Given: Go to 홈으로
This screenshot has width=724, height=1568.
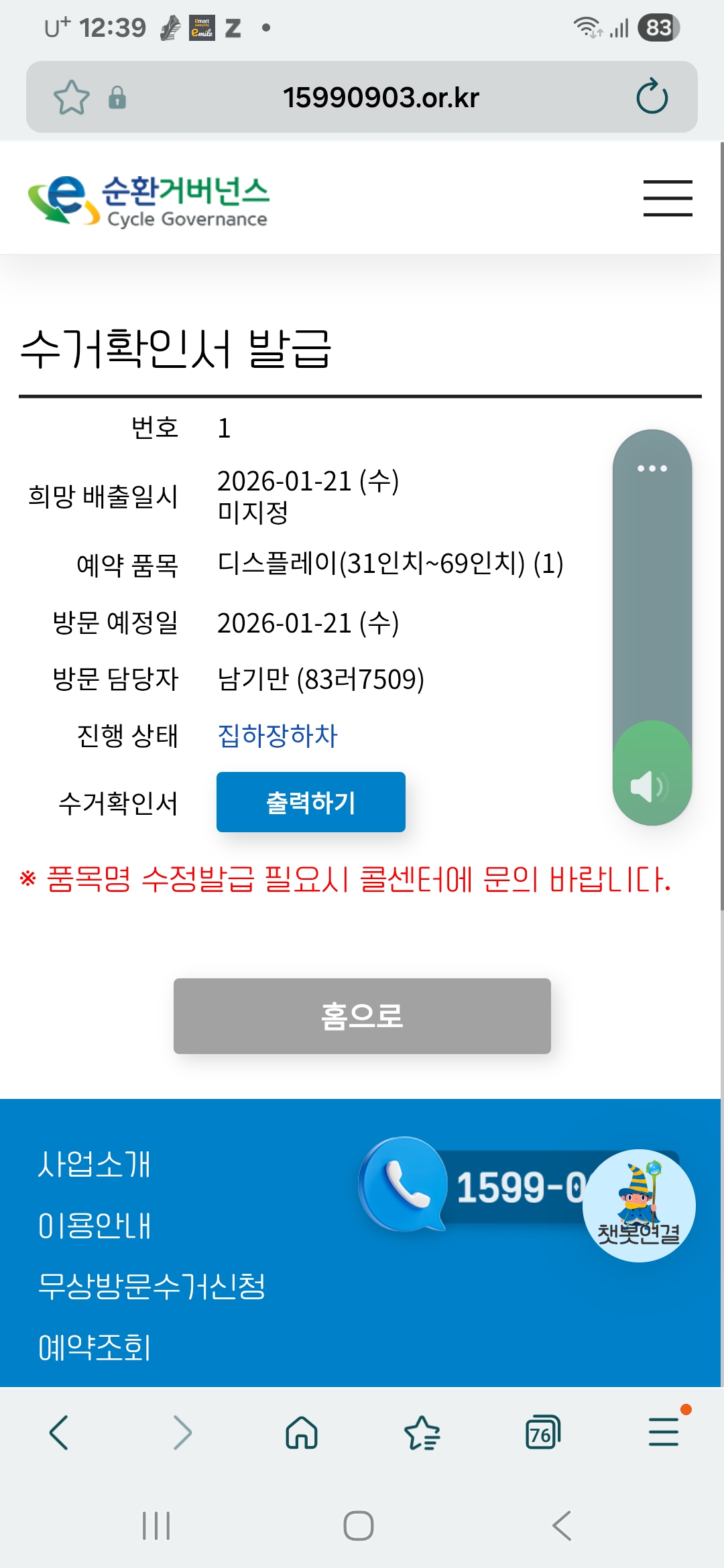Looking at the screenshot, I should pos(362,1016).
